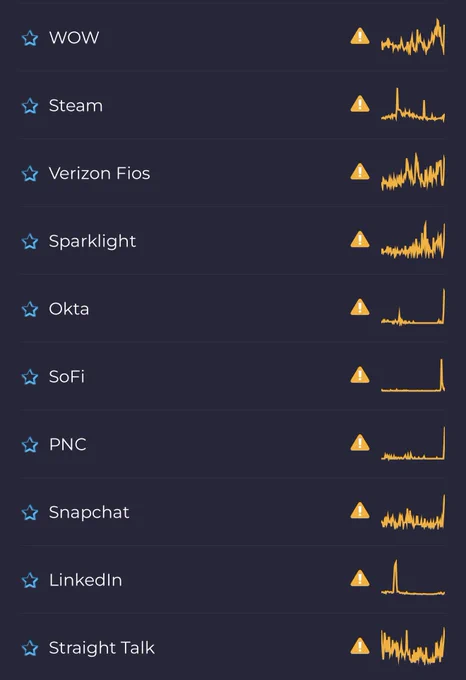Tap the star next to SoFi
This screenshot has height=680, width=466.
pyautogui.click(x=30, y=377)
